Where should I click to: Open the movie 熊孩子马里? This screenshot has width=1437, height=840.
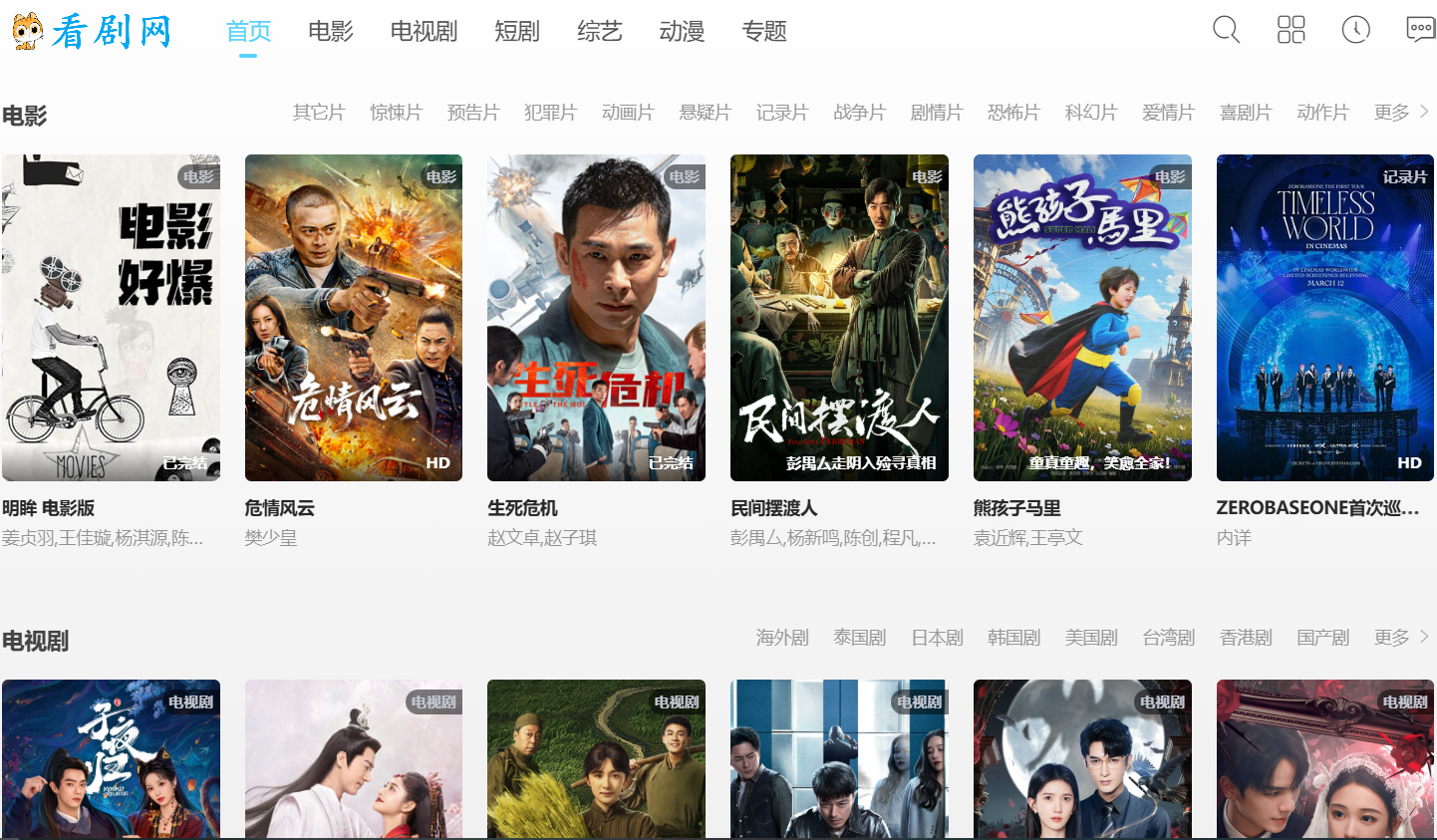point(1082,319)
